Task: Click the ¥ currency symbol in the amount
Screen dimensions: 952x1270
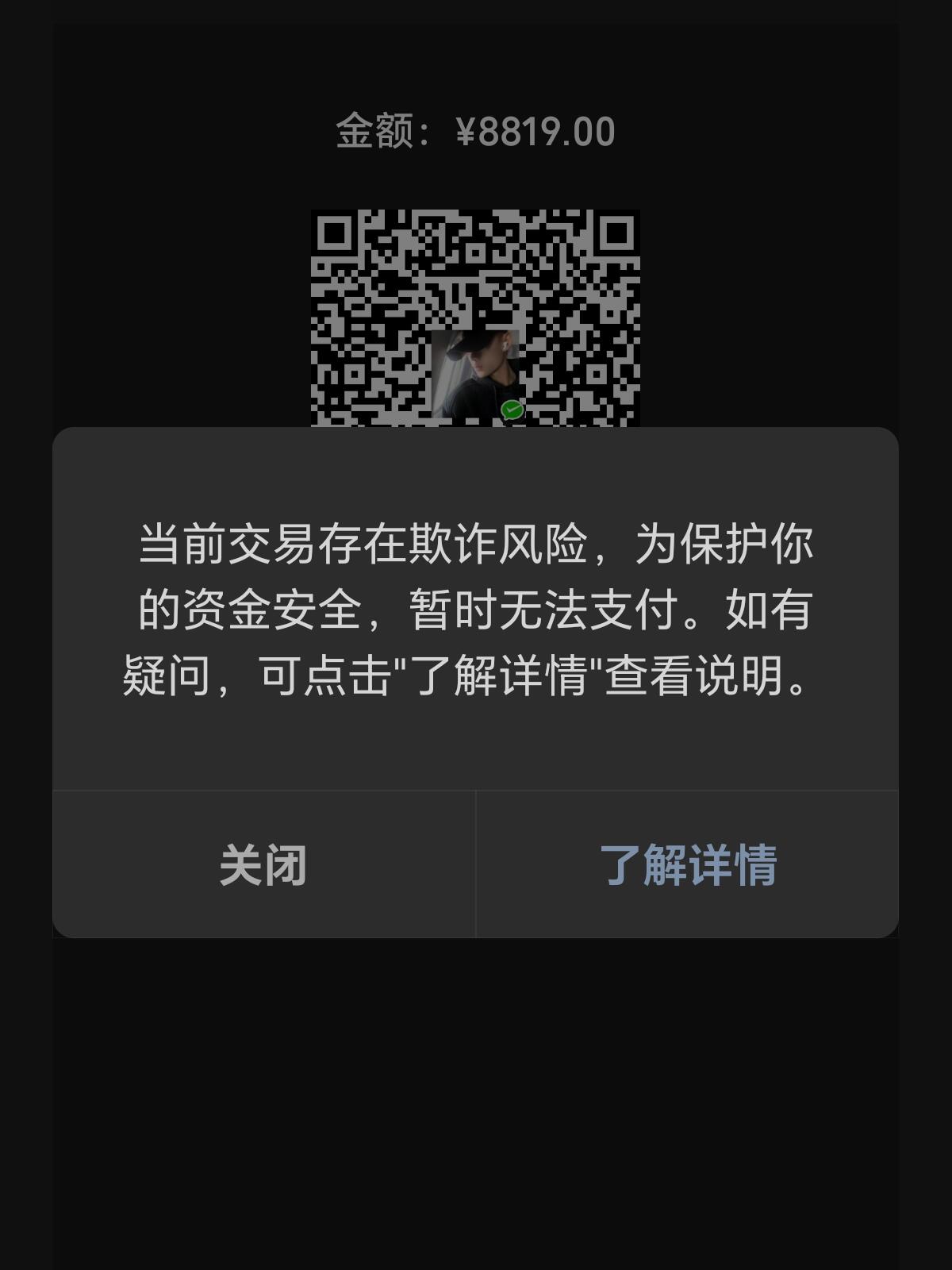Action: (468, 131)
